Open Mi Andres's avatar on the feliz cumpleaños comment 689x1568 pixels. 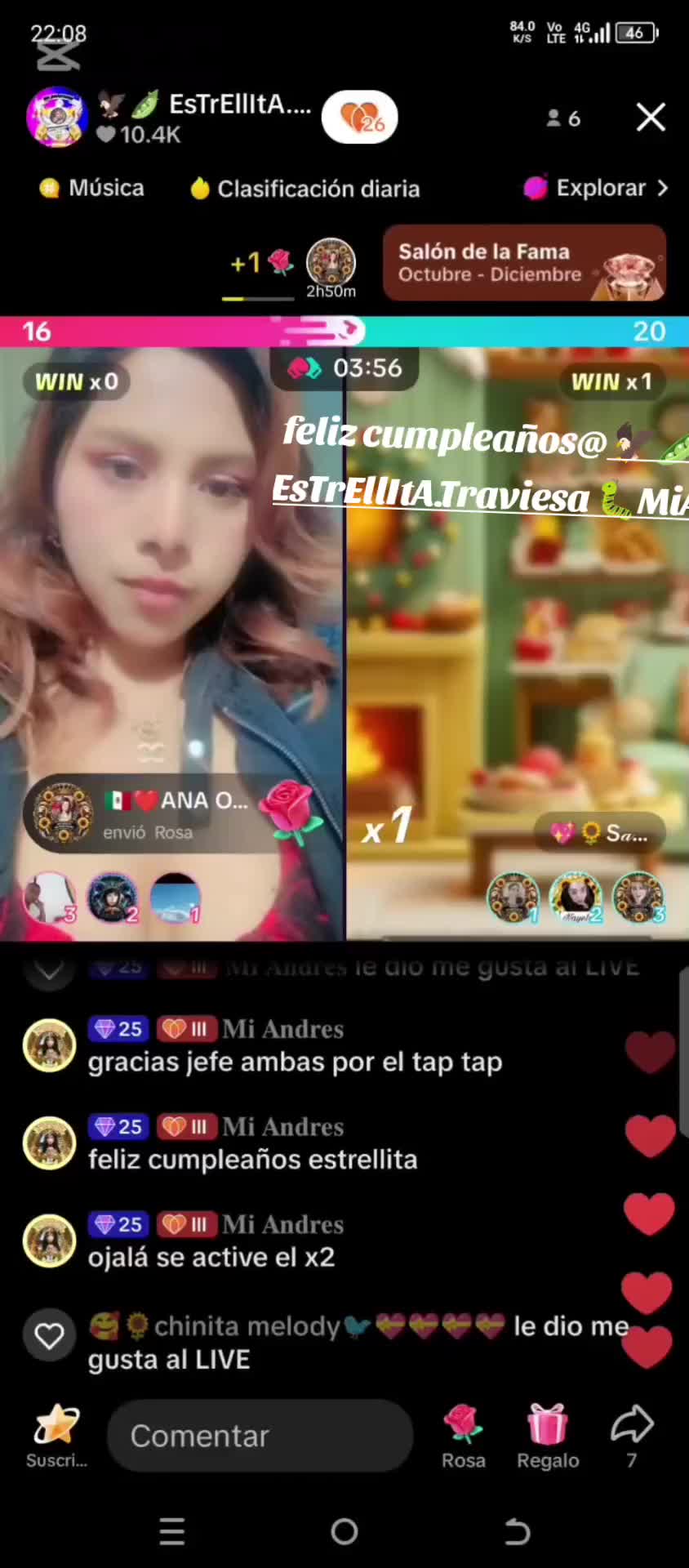[x=49, y=1143]
